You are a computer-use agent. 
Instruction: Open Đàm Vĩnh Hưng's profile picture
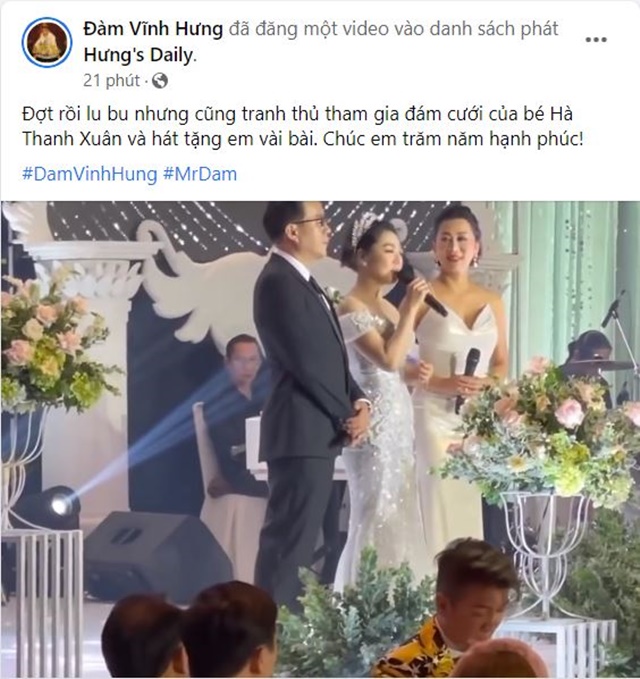47,43
